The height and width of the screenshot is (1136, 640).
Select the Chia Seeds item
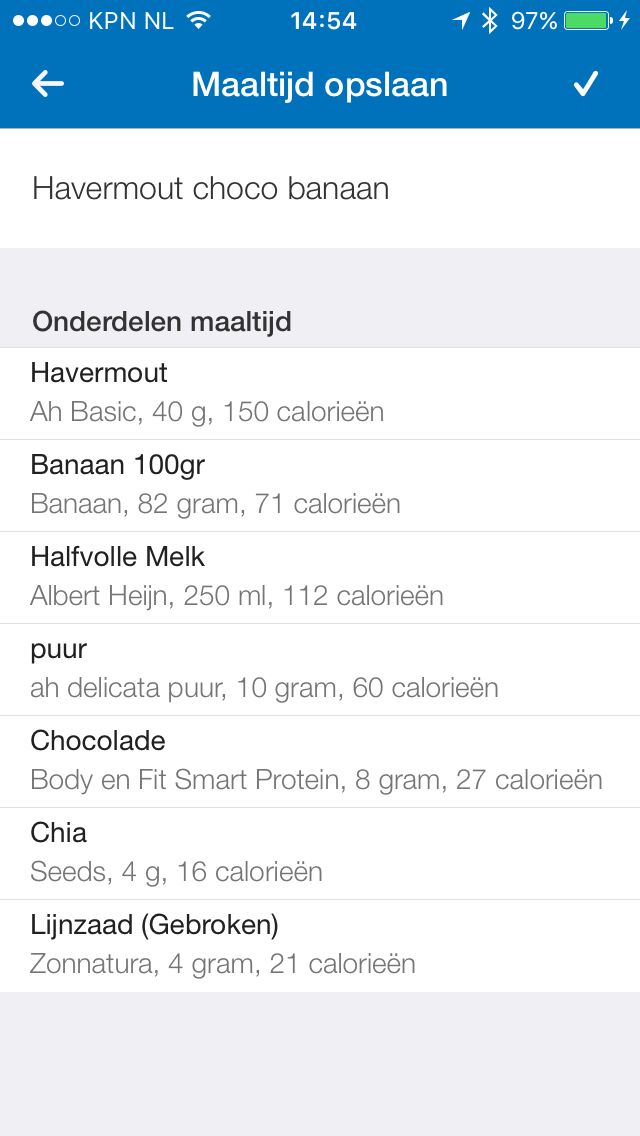point(320,853)
